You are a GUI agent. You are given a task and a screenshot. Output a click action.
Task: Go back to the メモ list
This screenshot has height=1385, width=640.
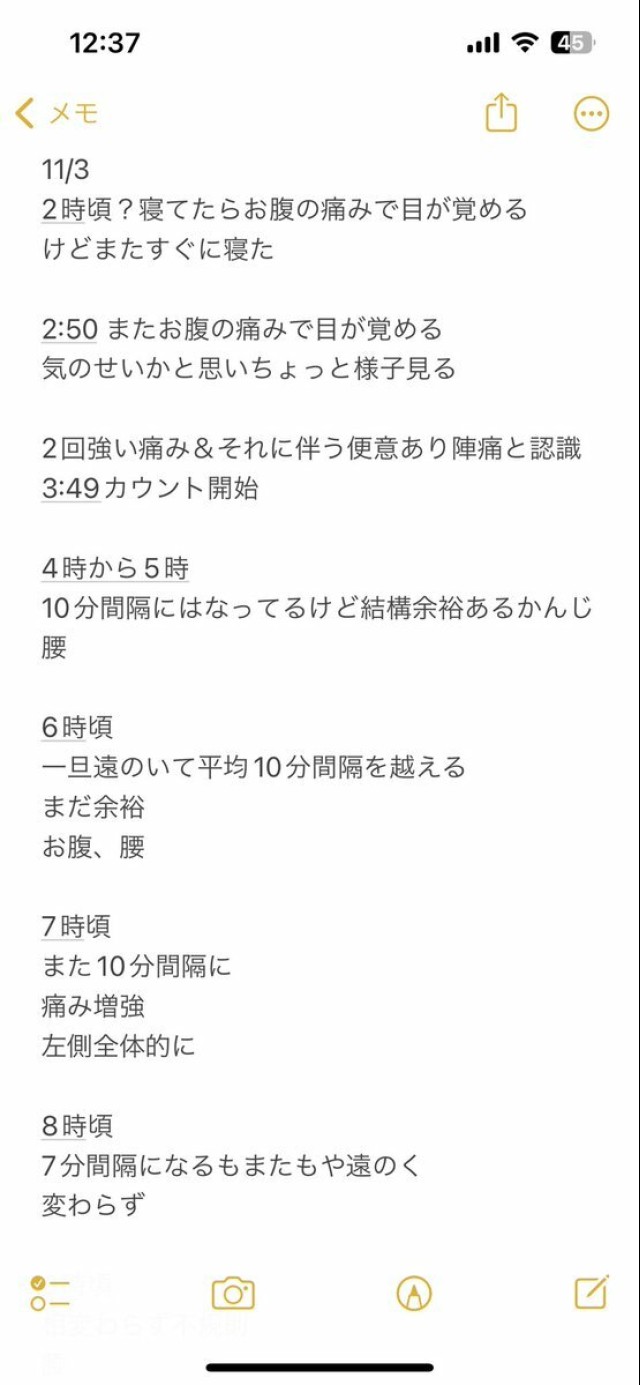click(x=57, y=113)
